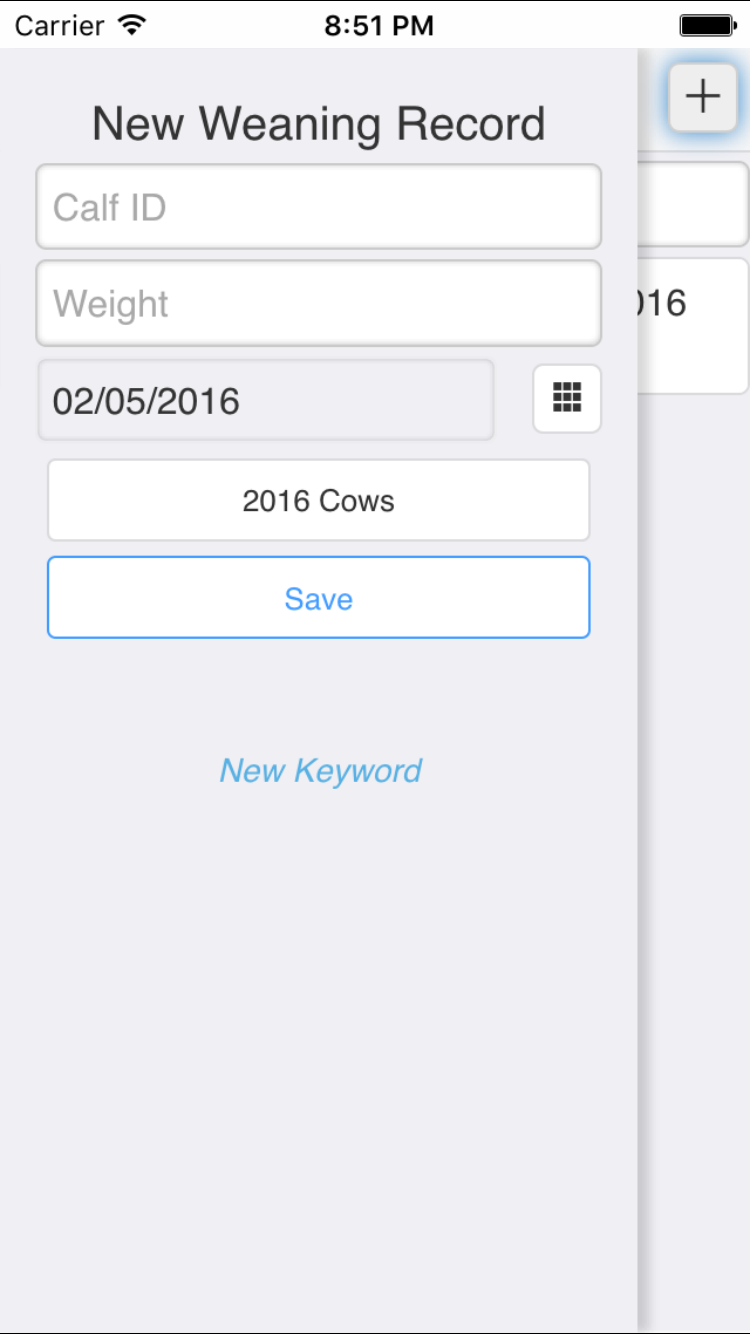Open the calendar date picker icon
The width and height of the screenshot is (750, 1334).
567,398
